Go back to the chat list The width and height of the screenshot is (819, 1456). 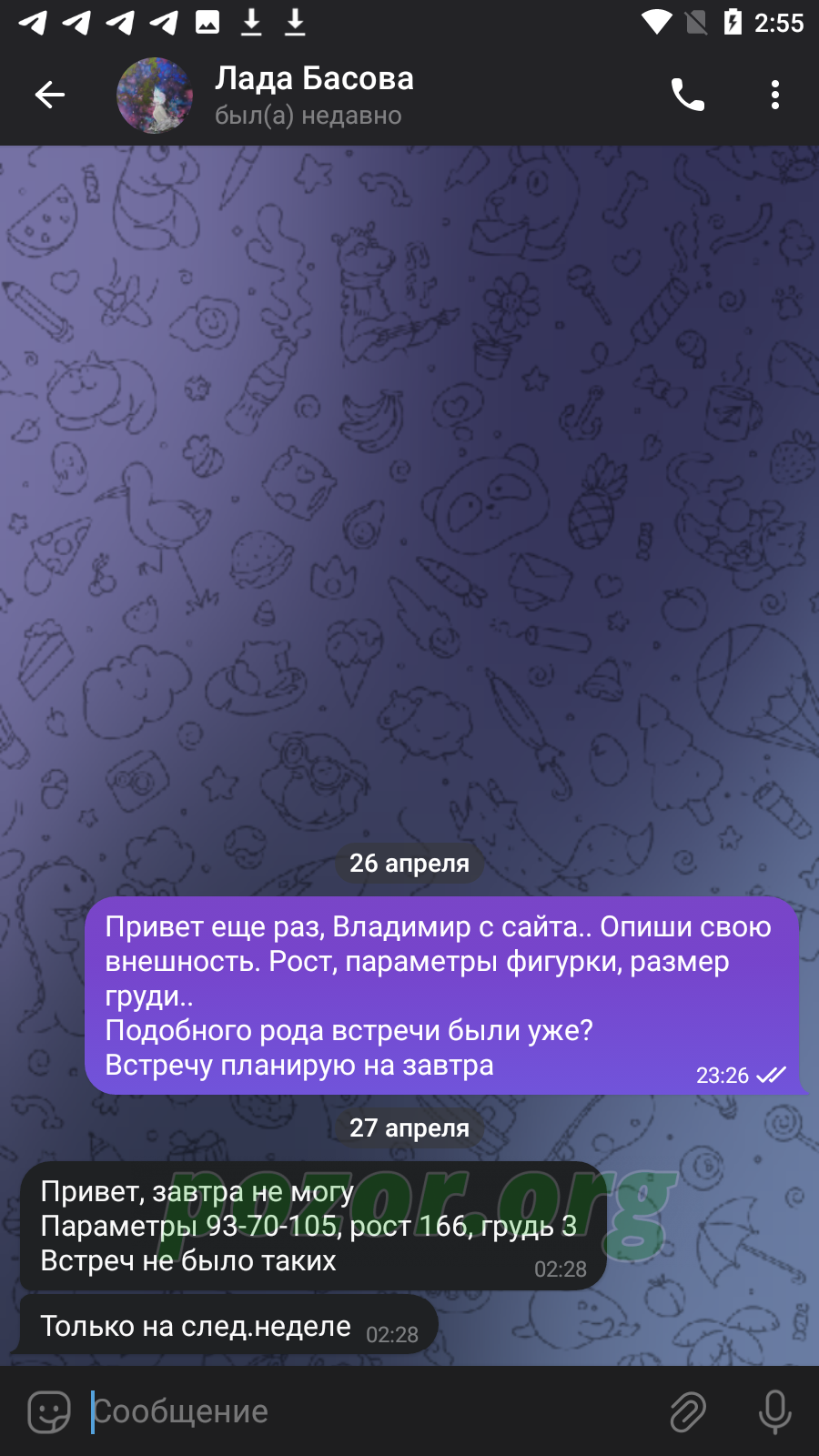(50, 95)
